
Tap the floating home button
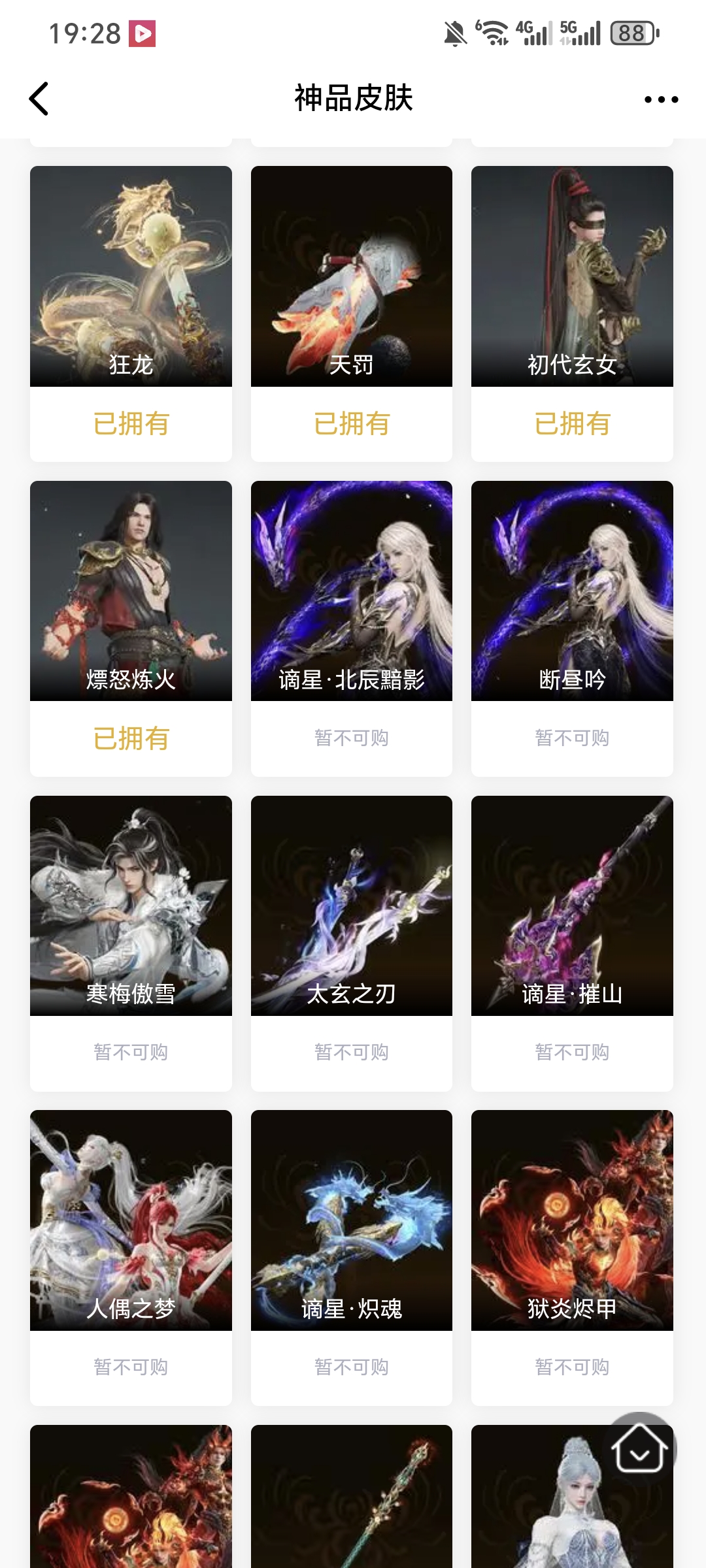639,1449
